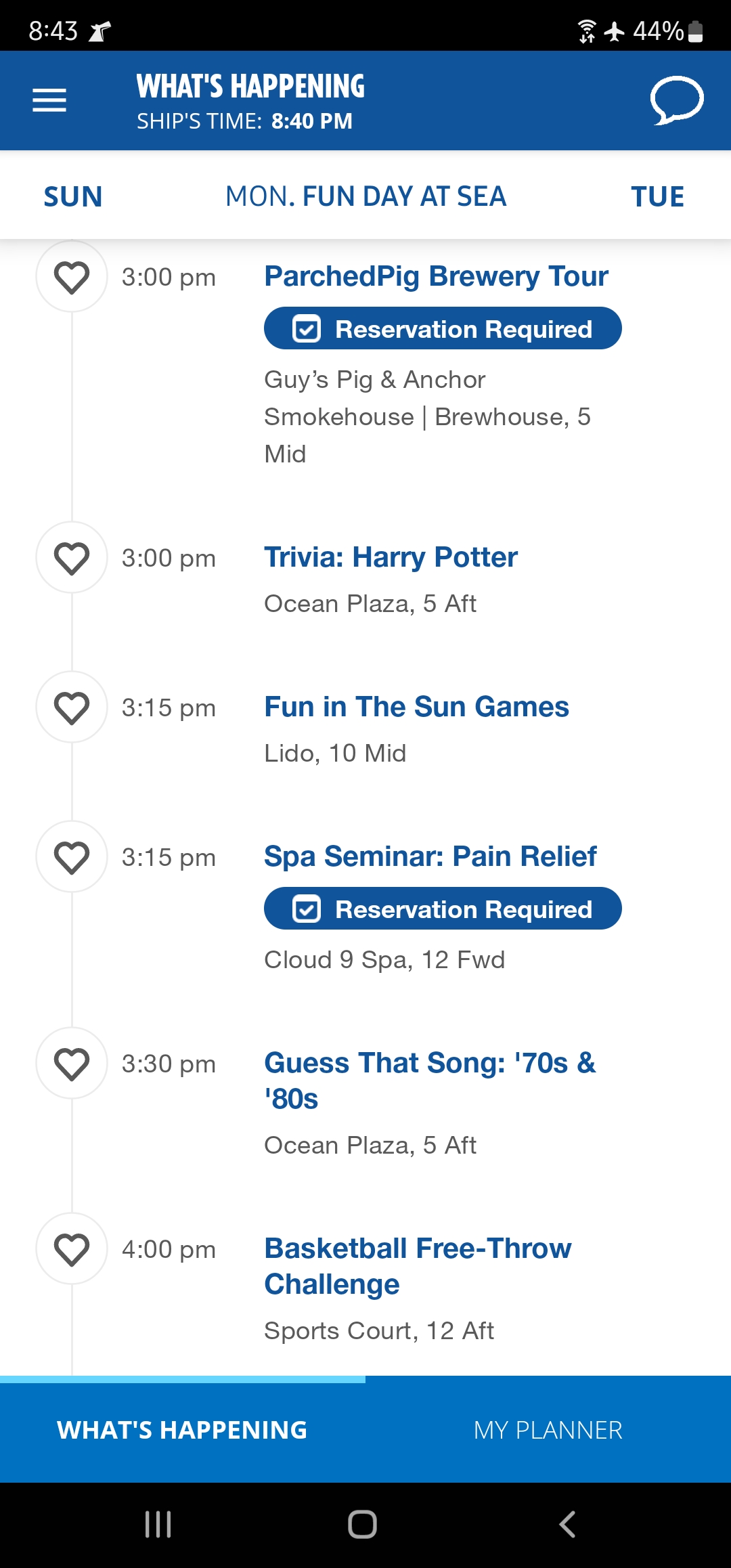The width and height of the screenshot is (731, 1568).
Task: Go back using the system back button
Action: [x=567, y=1525]
